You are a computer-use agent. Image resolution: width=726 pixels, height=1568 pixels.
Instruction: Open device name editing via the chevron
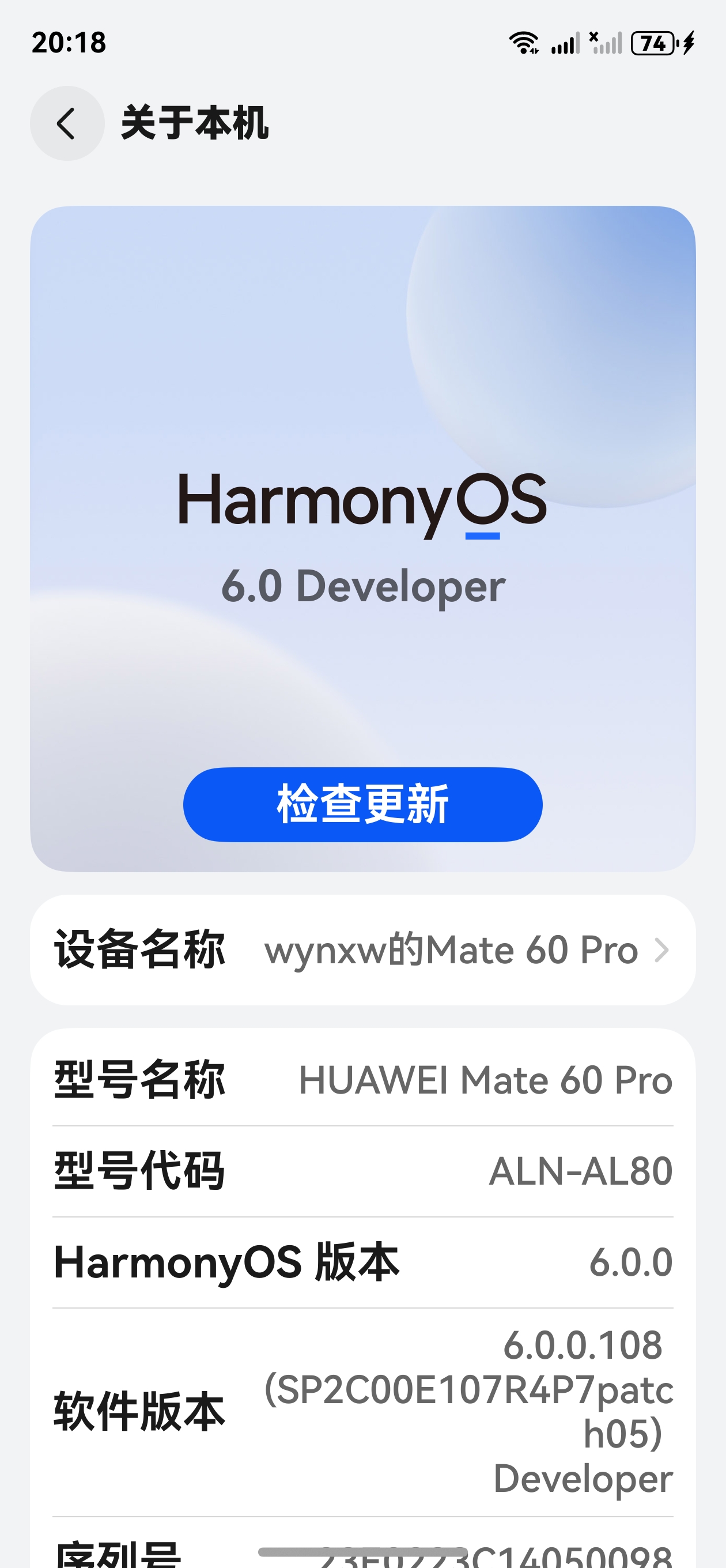pyautogui.click(x=663, y=949)
